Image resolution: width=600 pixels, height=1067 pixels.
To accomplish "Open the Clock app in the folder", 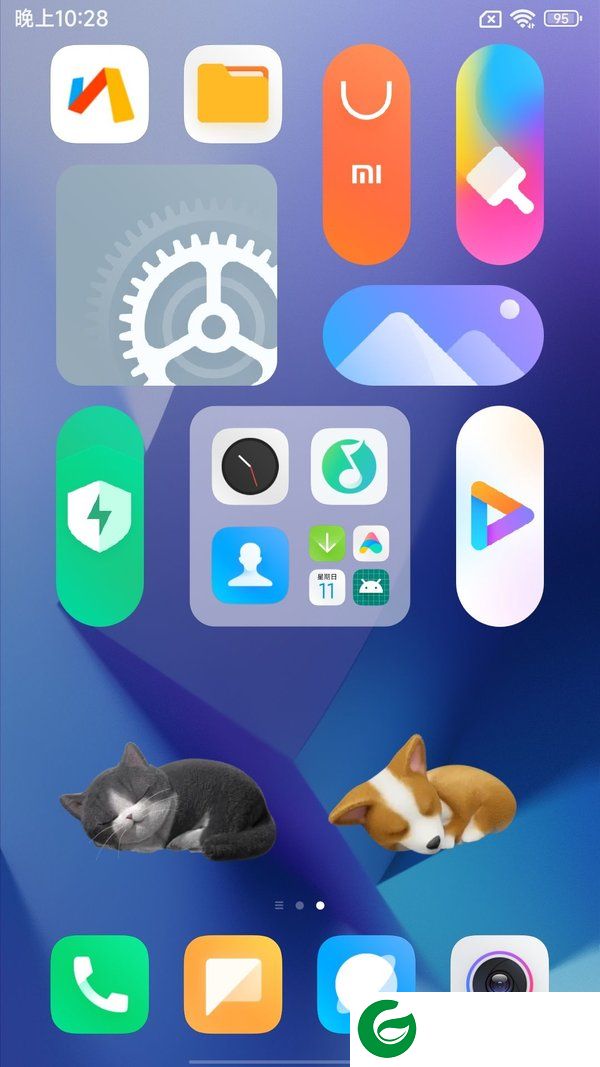I will pyautogui.click(x=250, y=466).
